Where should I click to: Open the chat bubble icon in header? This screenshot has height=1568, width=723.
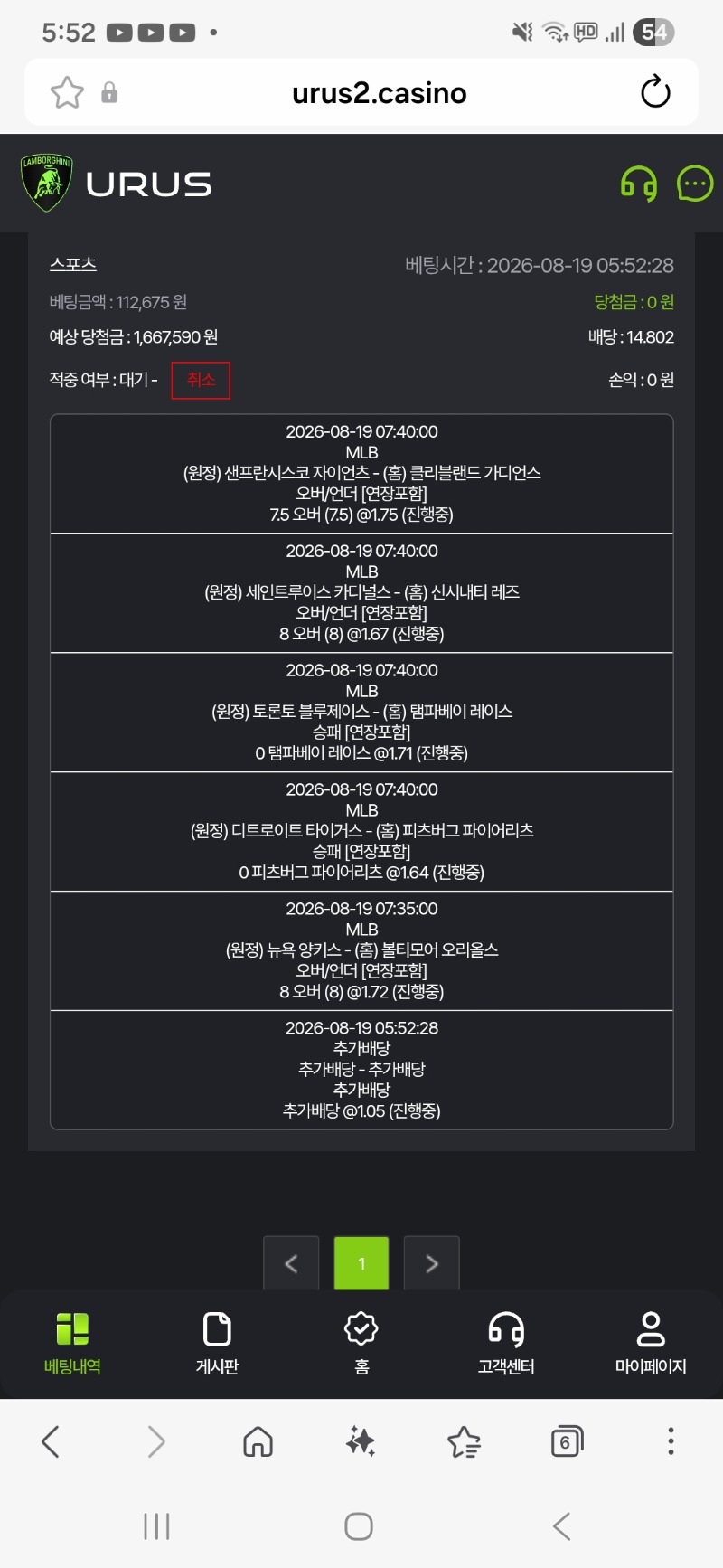[x=695, y=184]
